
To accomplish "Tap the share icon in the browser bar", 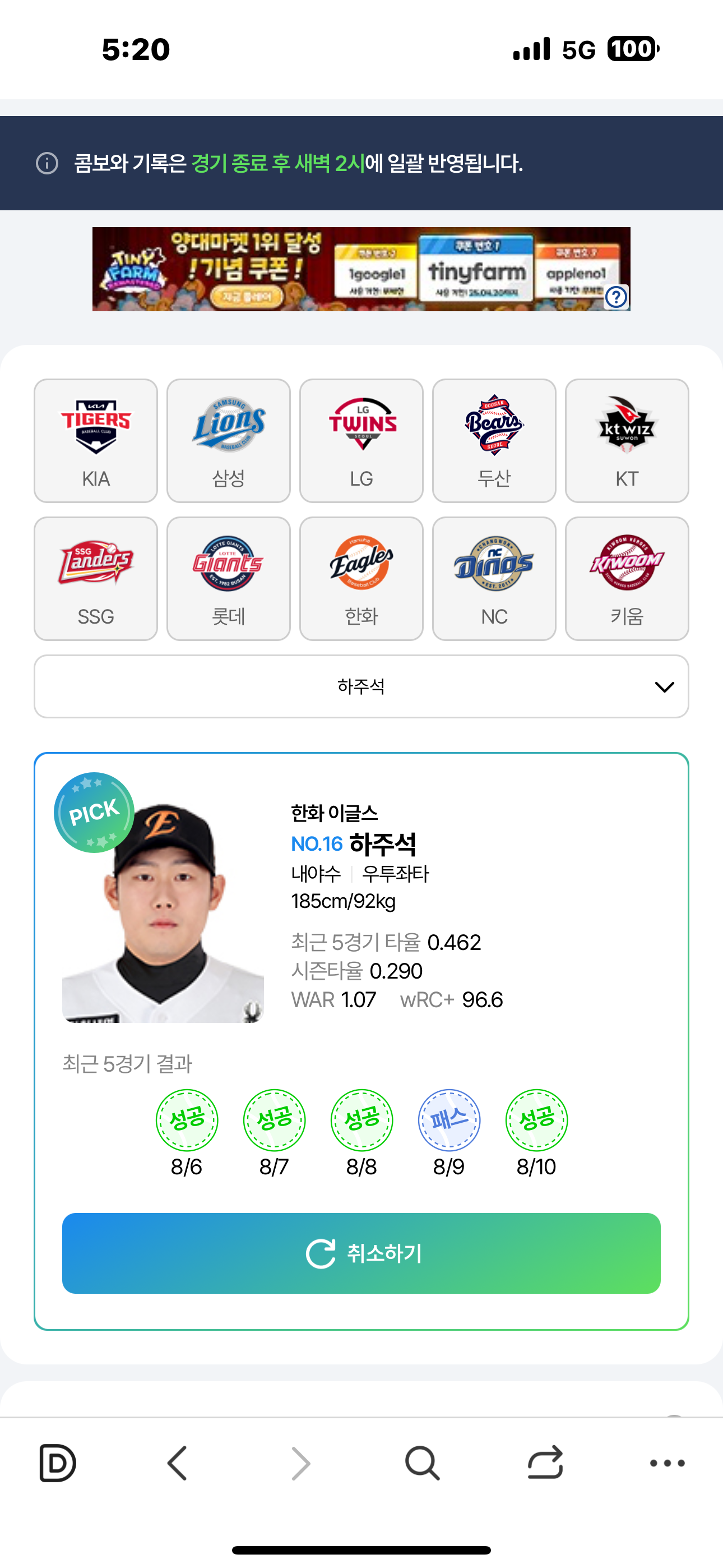I will tap(545, 1463).
